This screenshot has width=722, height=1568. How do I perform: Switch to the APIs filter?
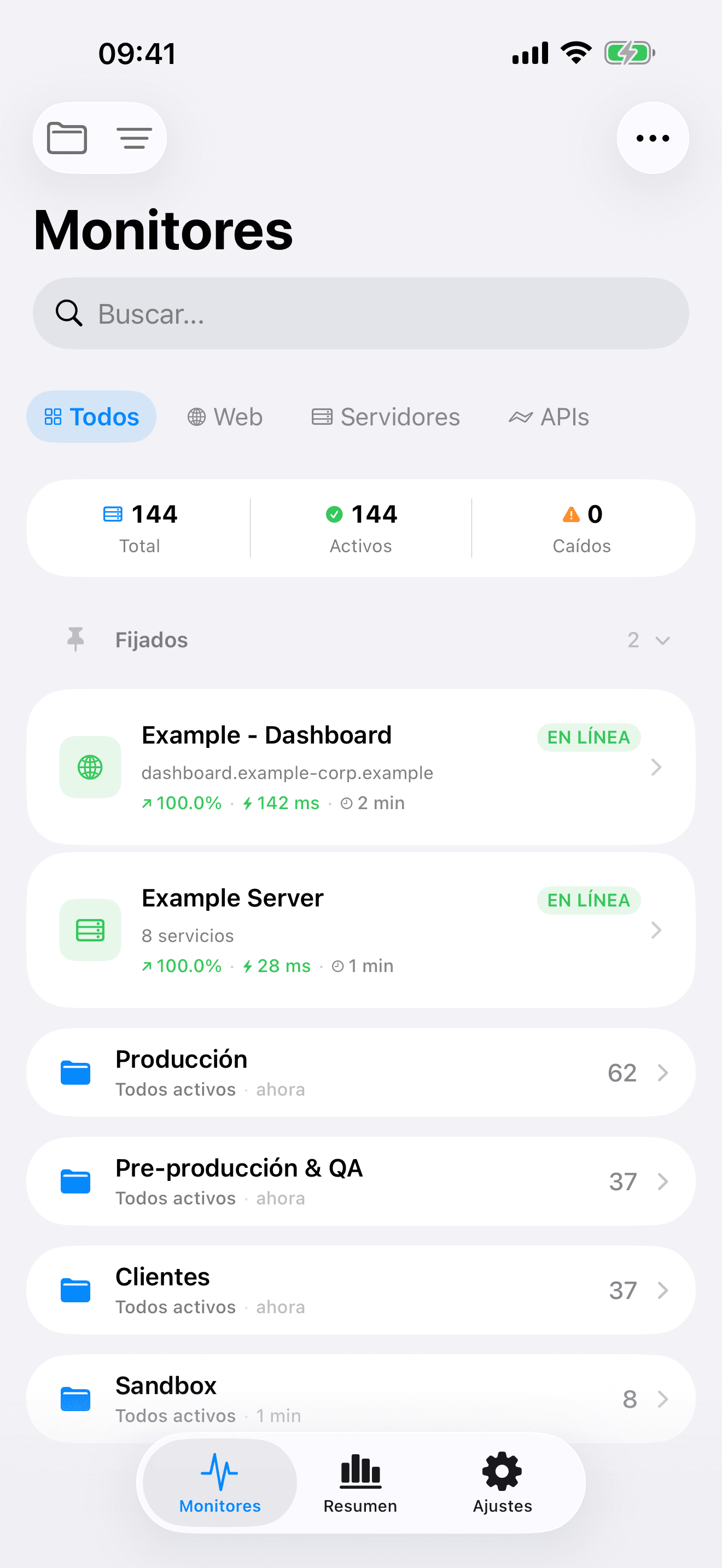pos(549,417)
